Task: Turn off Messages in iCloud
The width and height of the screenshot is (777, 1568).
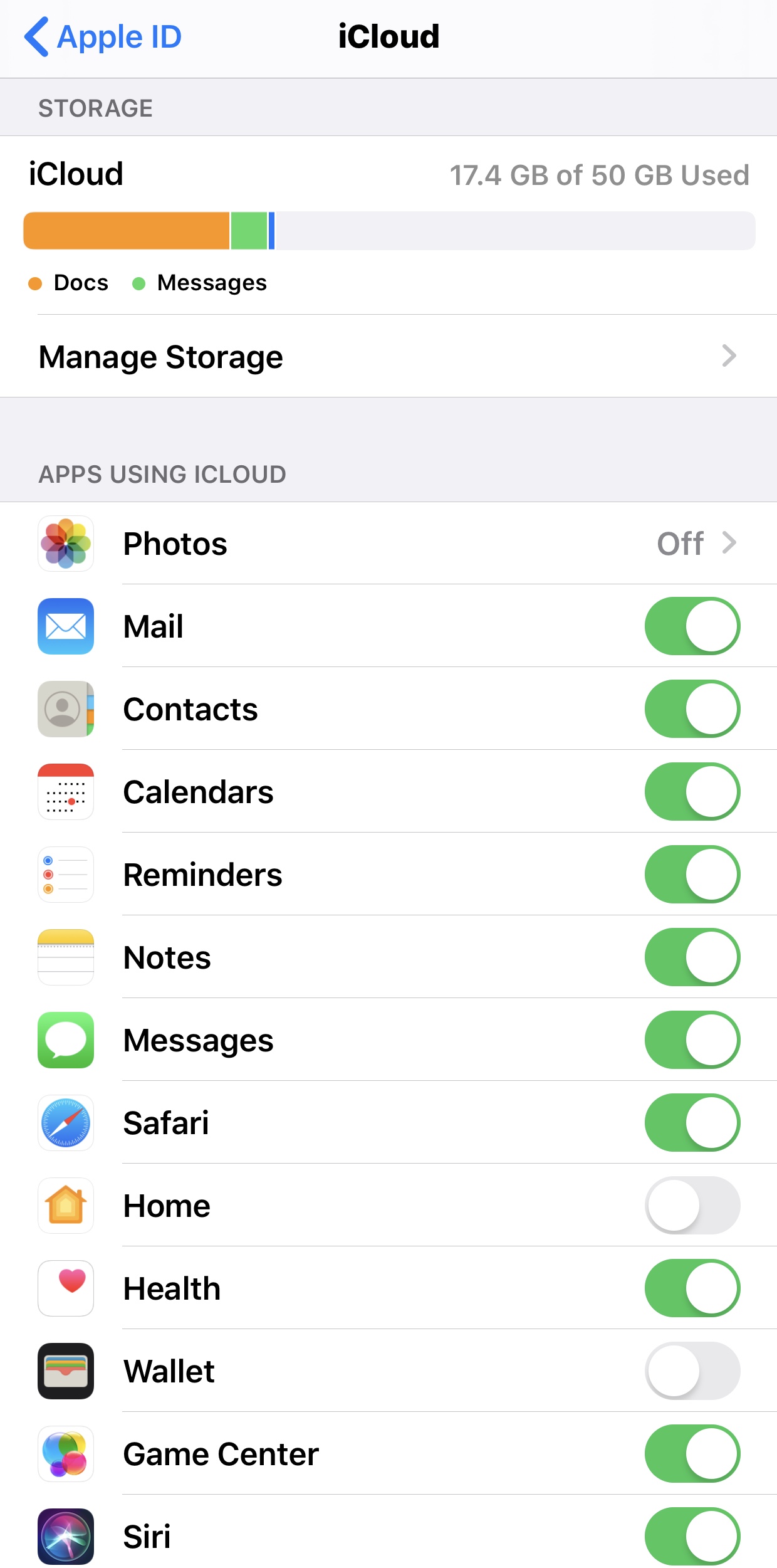Action: click(x=692, y=1040)
